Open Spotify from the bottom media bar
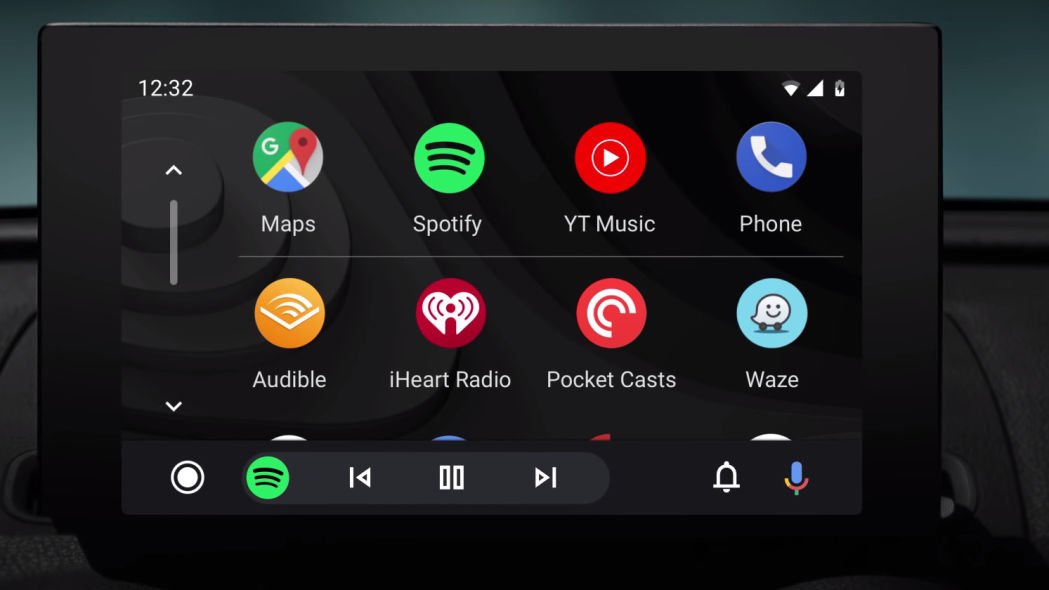Image resolution: width=1049 pixels, height=590 pixels. tap(268, 478)
